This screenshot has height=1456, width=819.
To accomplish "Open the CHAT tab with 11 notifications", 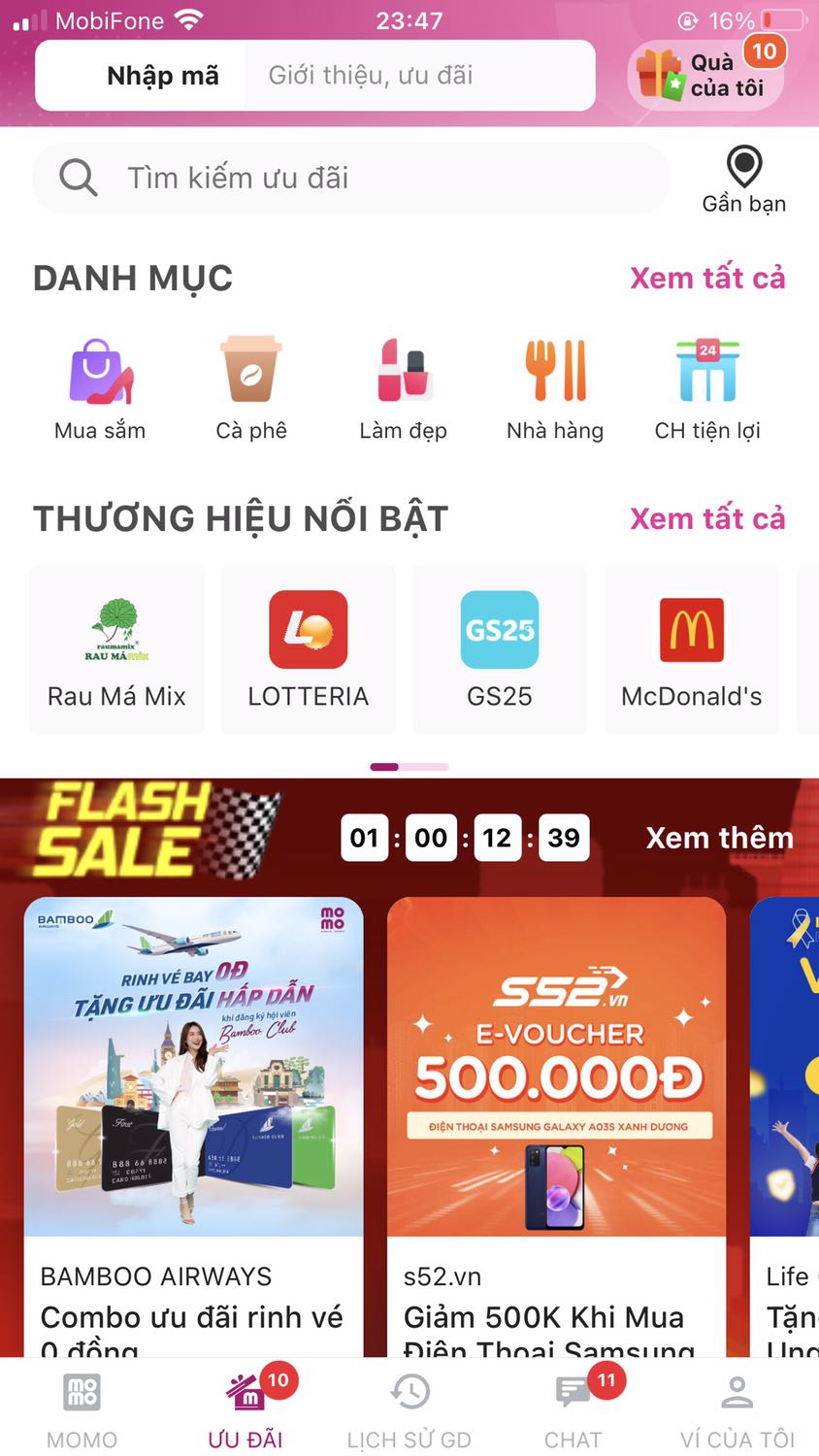I will click(573, 1407).
